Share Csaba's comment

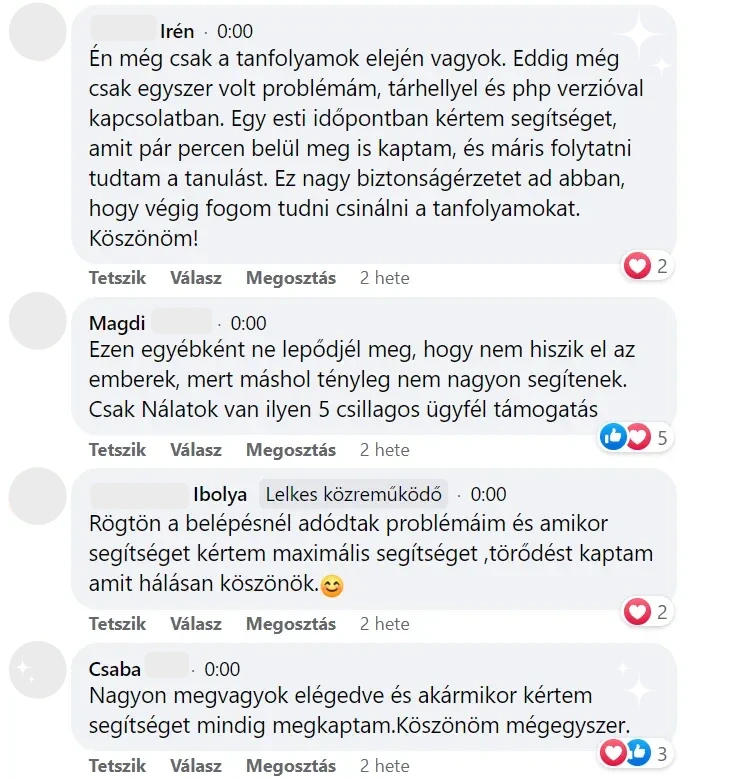click(x=291, y=766)
